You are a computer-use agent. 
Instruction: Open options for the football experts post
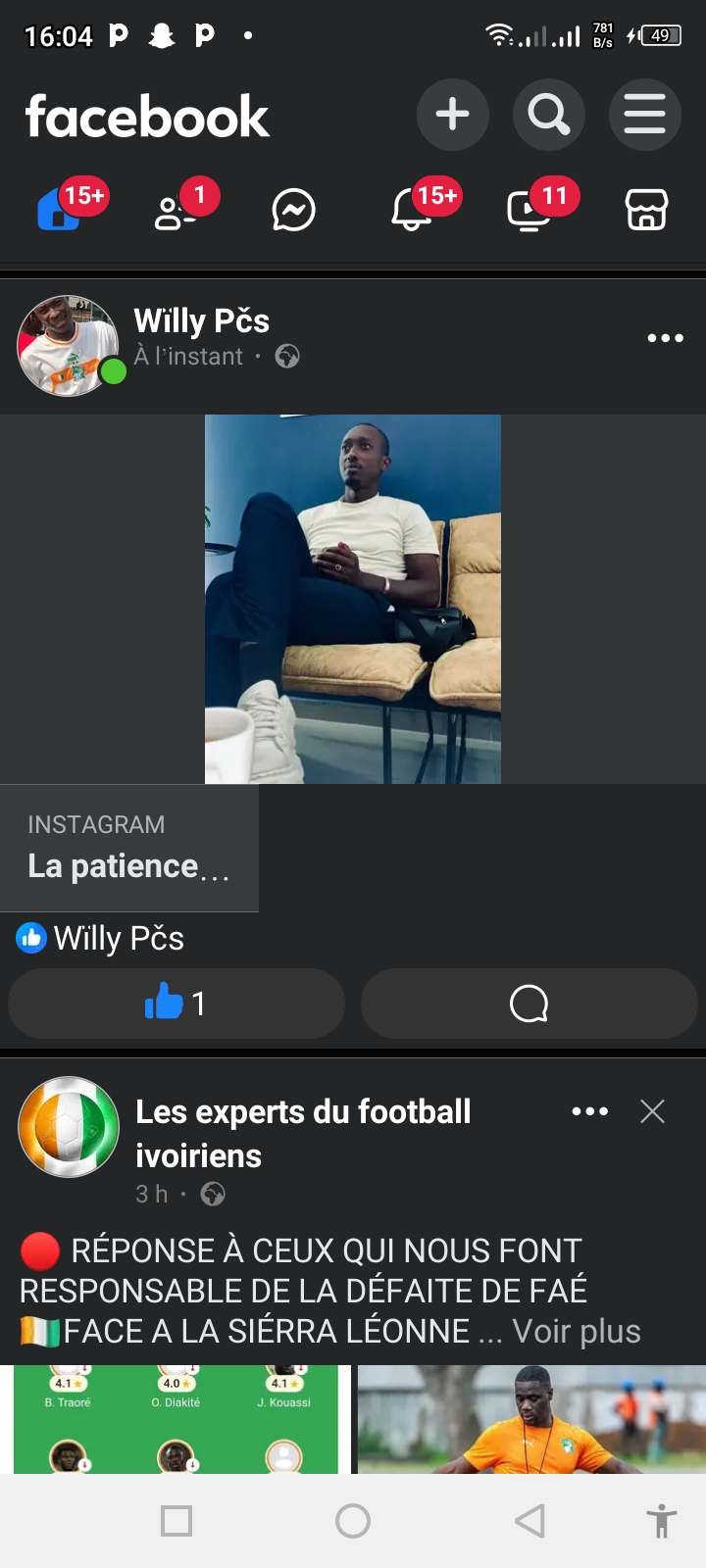click(589, 1111)
